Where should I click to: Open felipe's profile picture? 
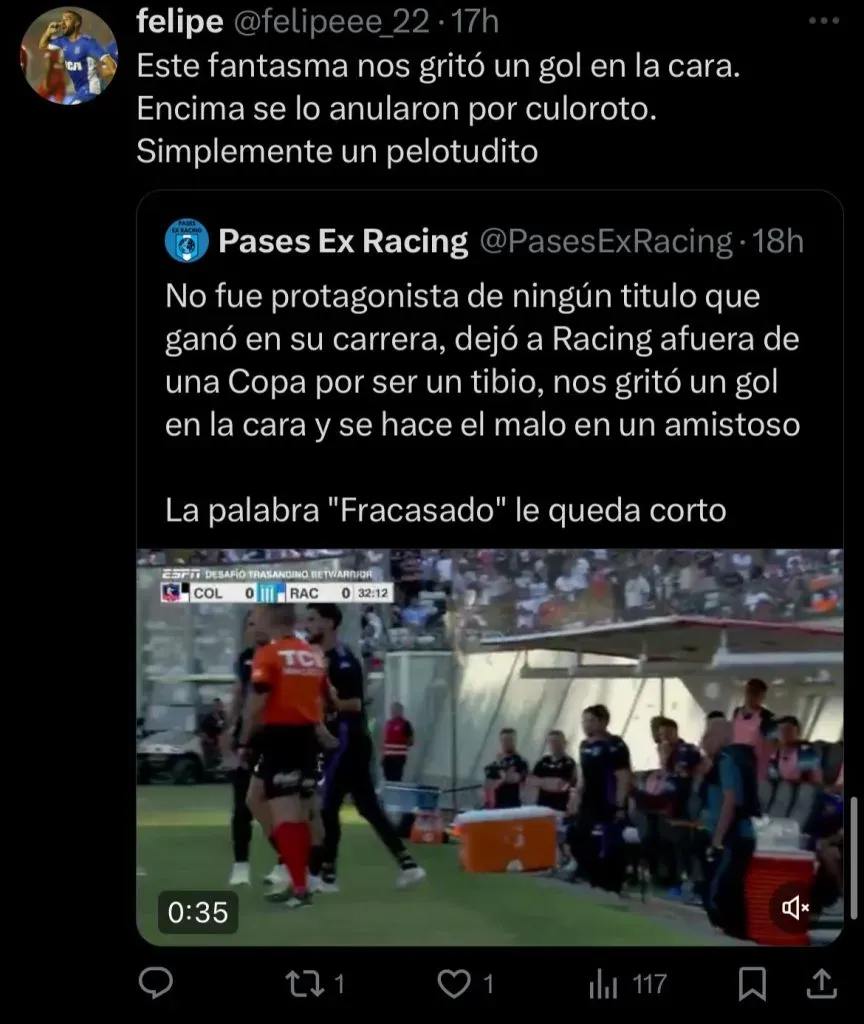click(x=69, y=56)
